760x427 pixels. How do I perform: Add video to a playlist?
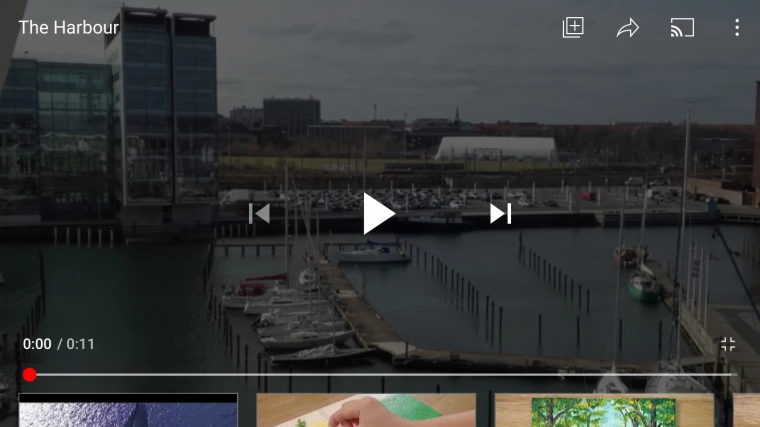click(573, 28)
